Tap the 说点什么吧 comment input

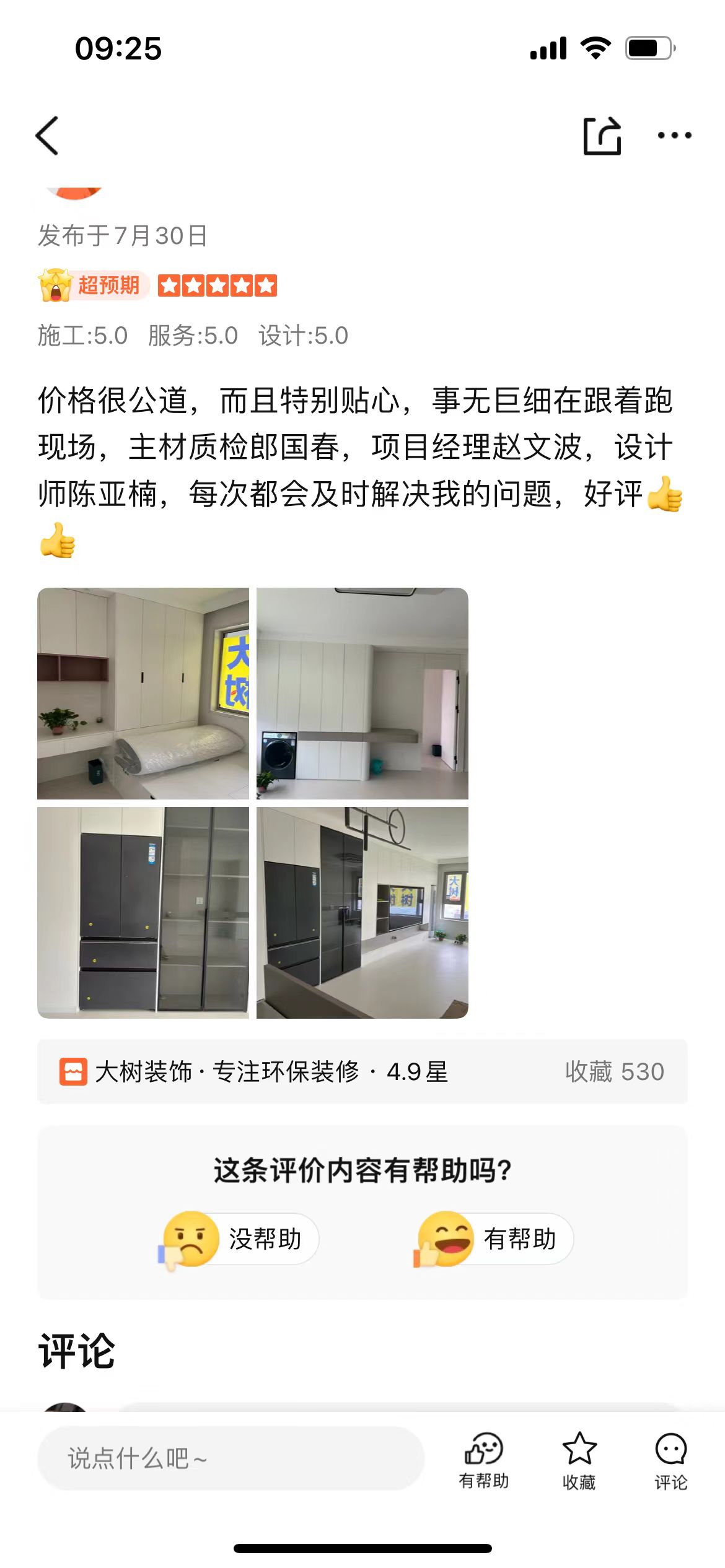pos(231,1458)
